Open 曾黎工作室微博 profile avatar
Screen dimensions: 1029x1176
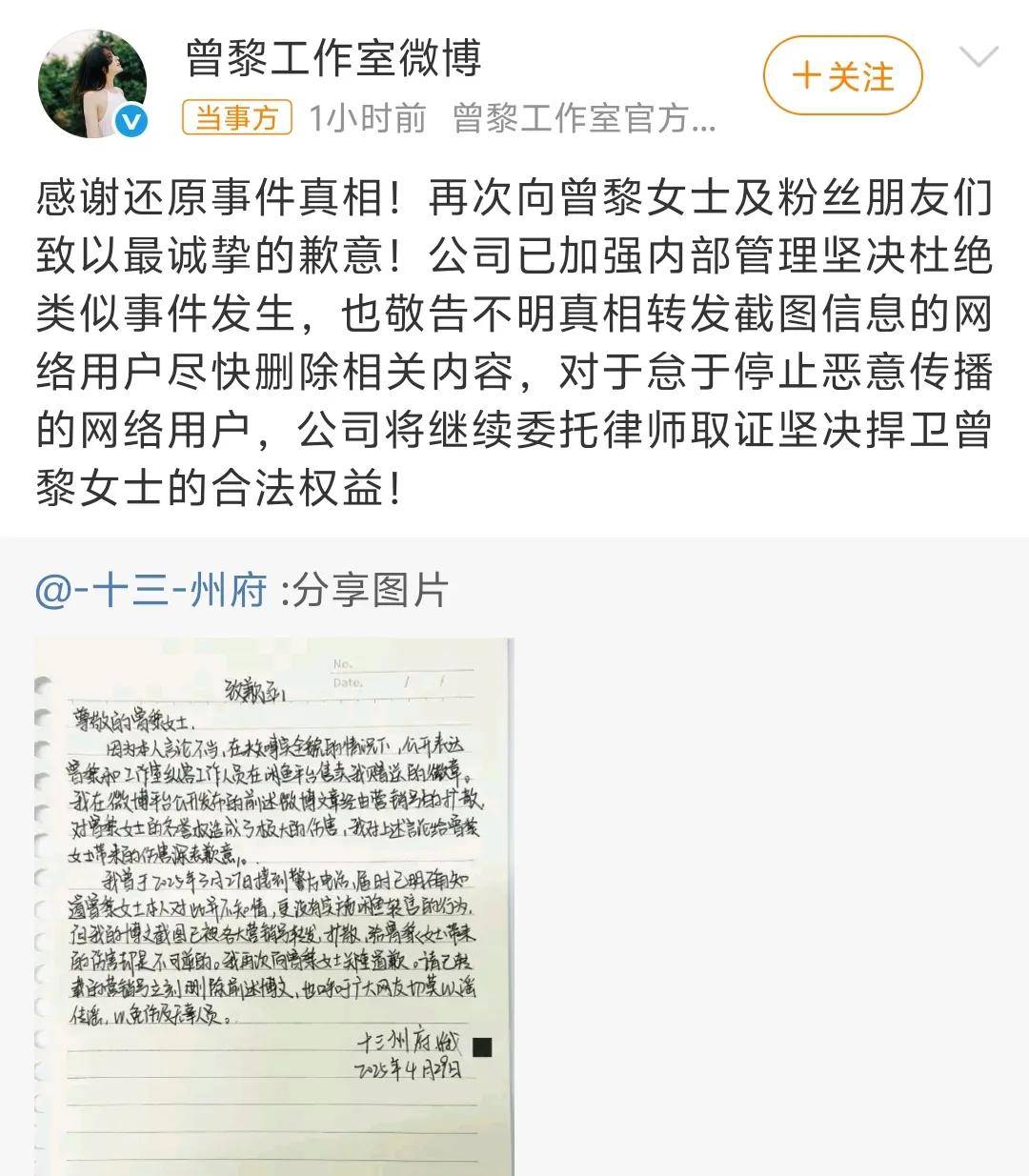coord(92,83)
